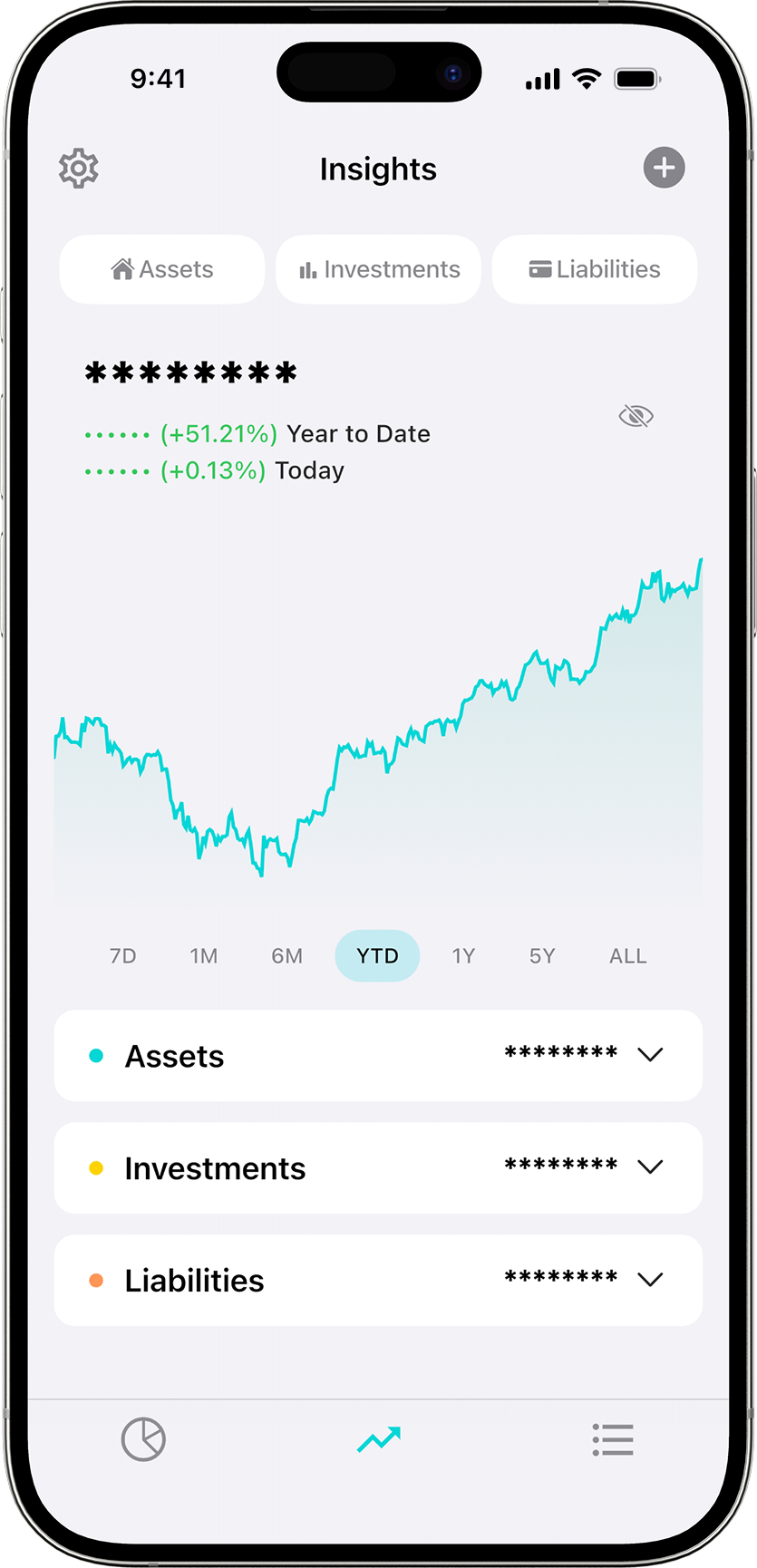This screenshot has width=757, height=1568.
Task: Open the pie chart tab
Action: pos(143,1439)
